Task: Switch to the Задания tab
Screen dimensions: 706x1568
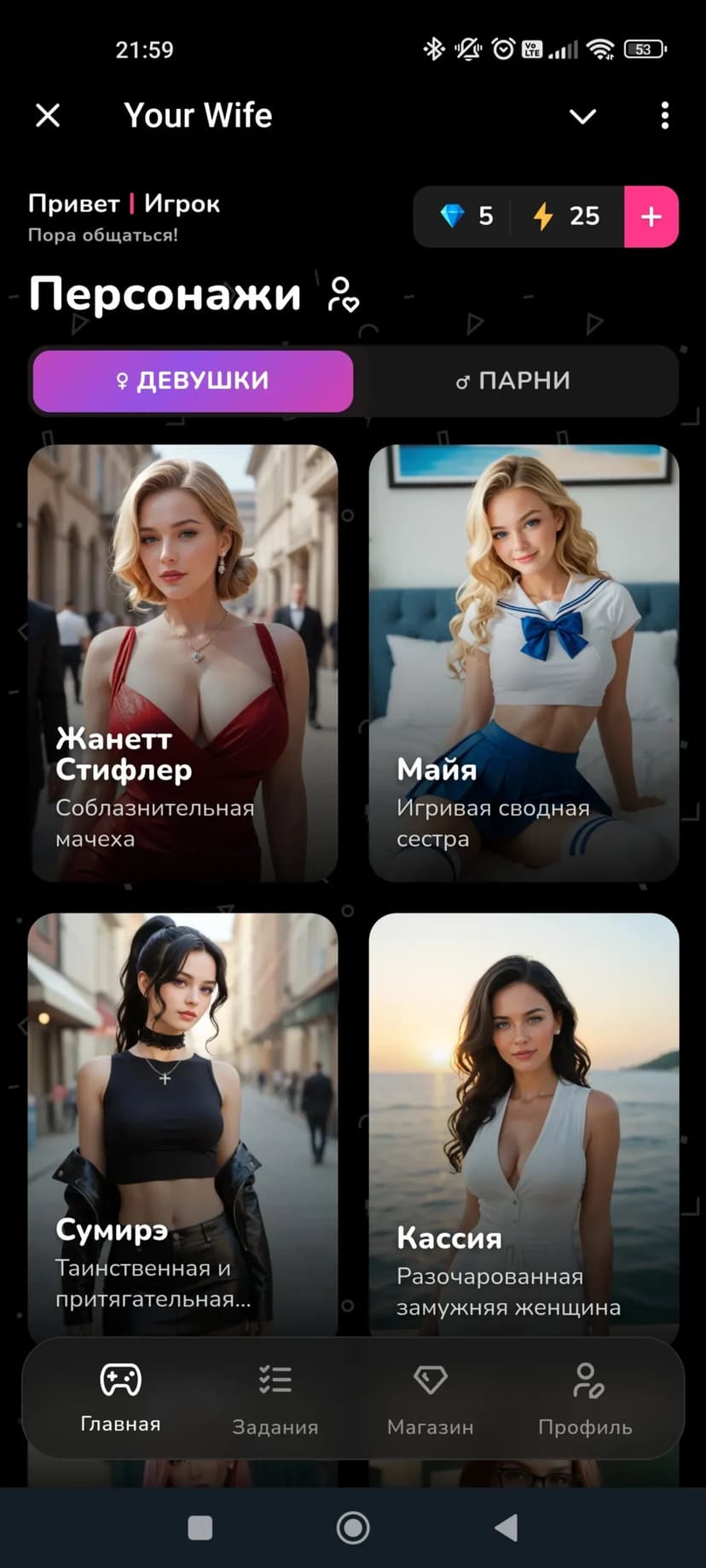Action: (275, 1398)
